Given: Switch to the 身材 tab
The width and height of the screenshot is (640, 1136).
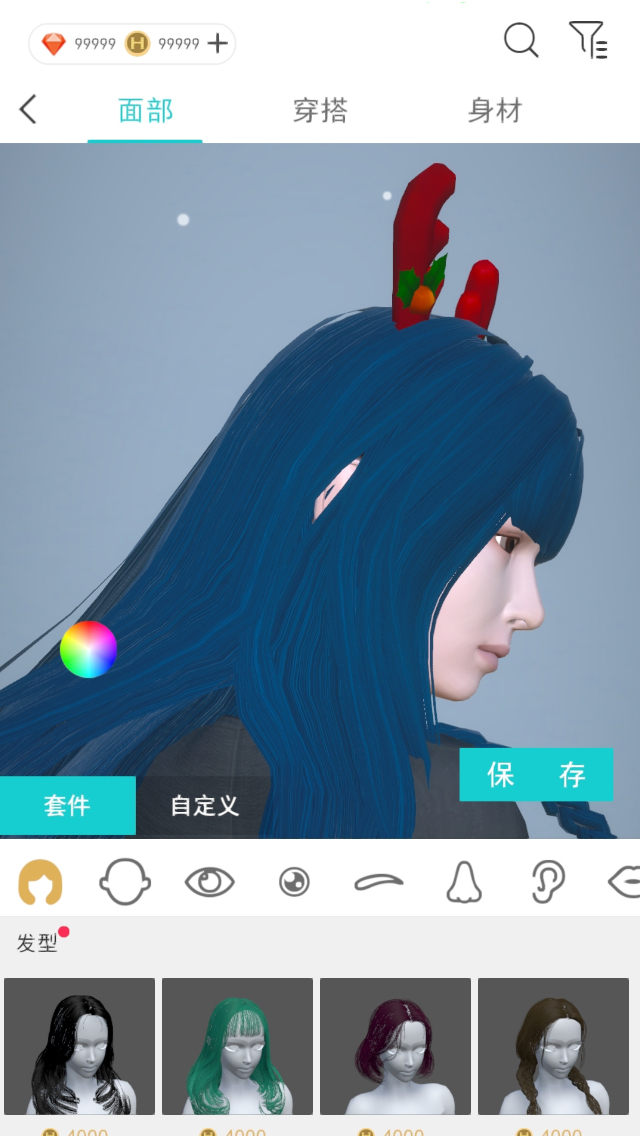Looking at the screenshot, I should coord(494,111).
